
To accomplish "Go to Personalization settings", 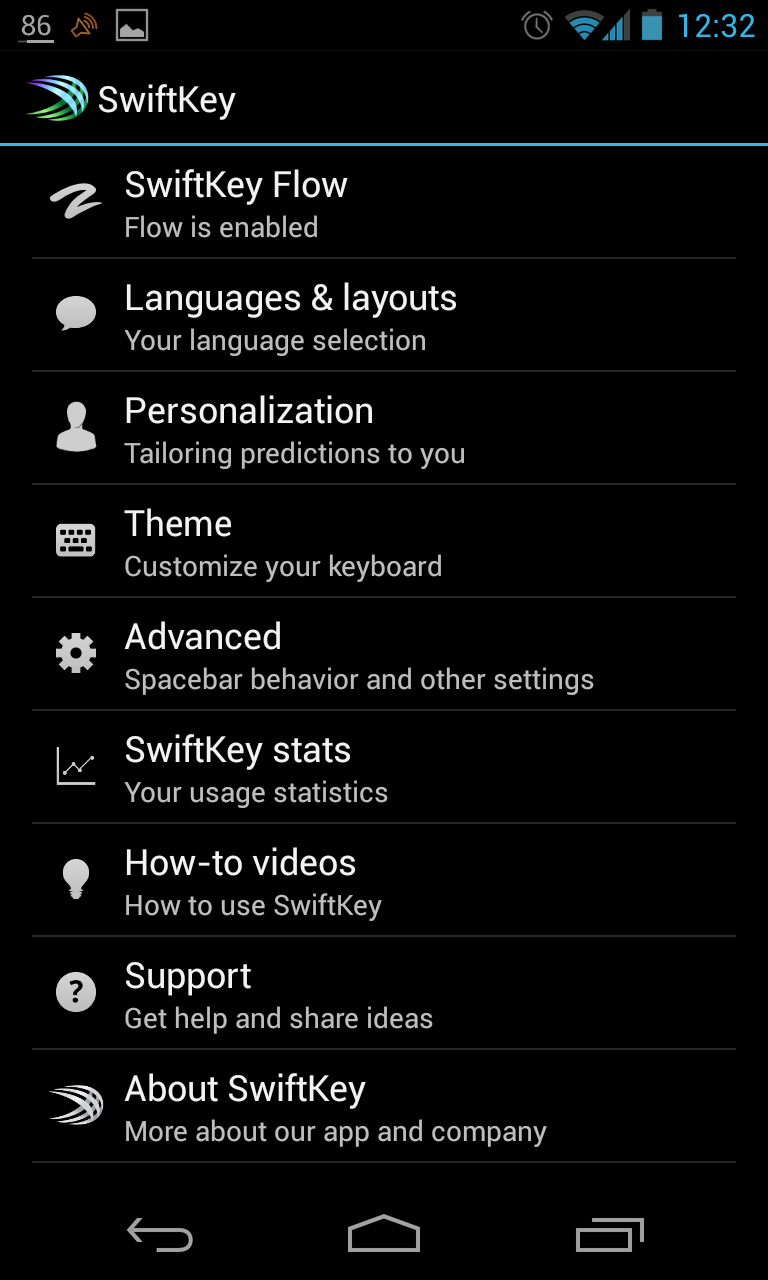I will [x=384, y=429].
